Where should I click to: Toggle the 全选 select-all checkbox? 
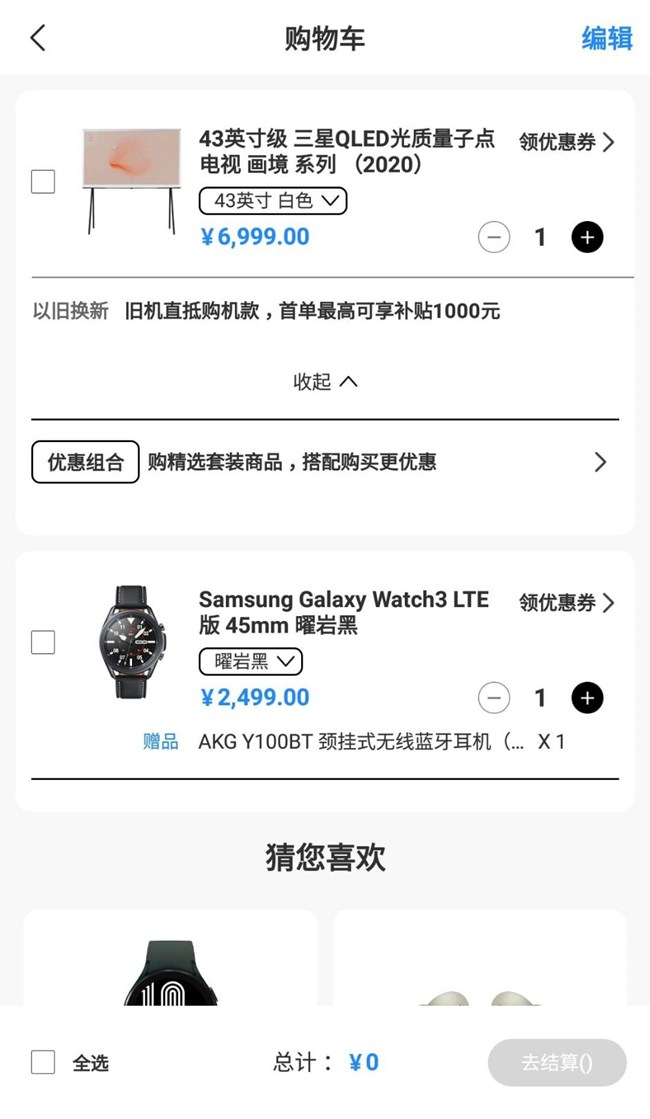click(x=43, y=1062)
